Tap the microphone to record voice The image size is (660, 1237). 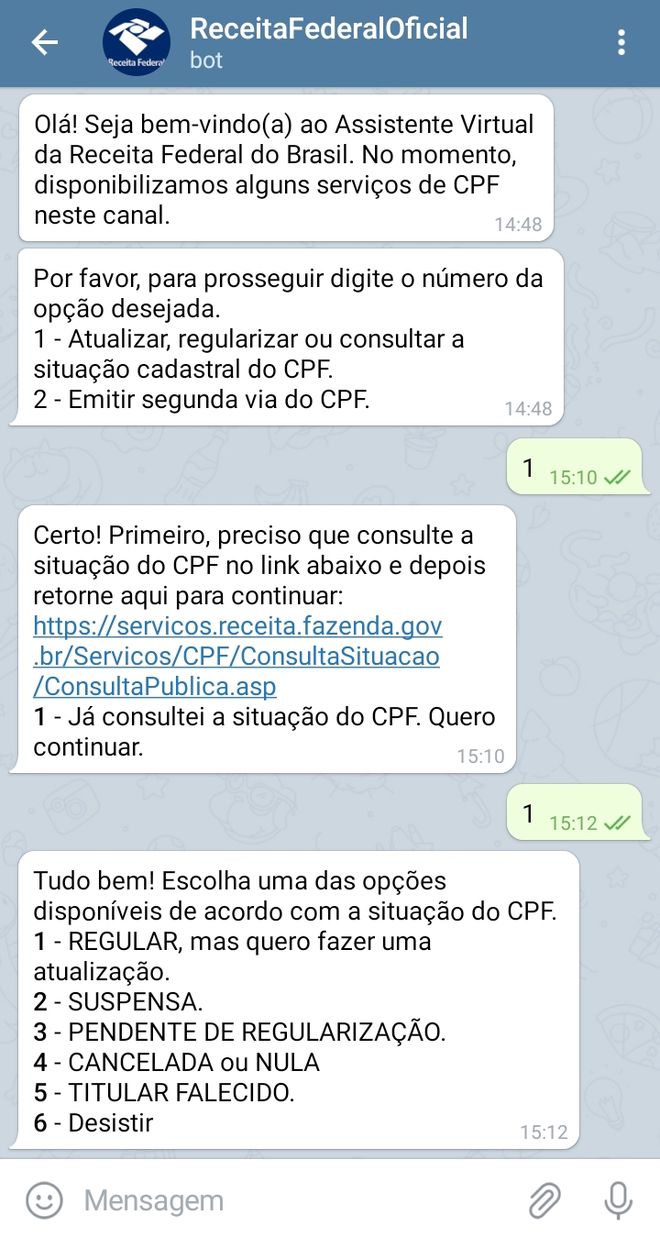(x=618, y=1199)
